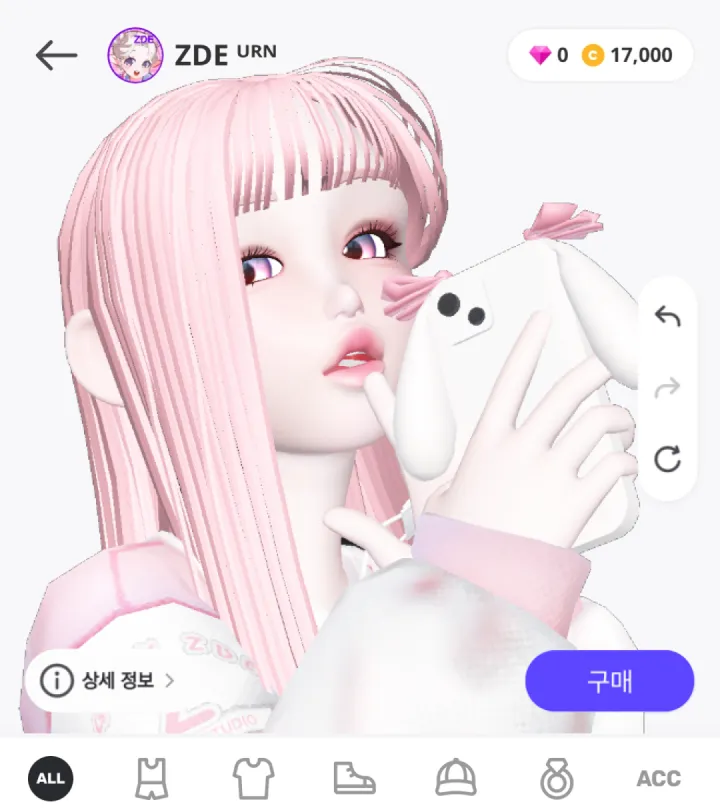The width and height of the screenshot is (720, 810).
Task: Undo the last outfit change
Action: click(667, 317)
